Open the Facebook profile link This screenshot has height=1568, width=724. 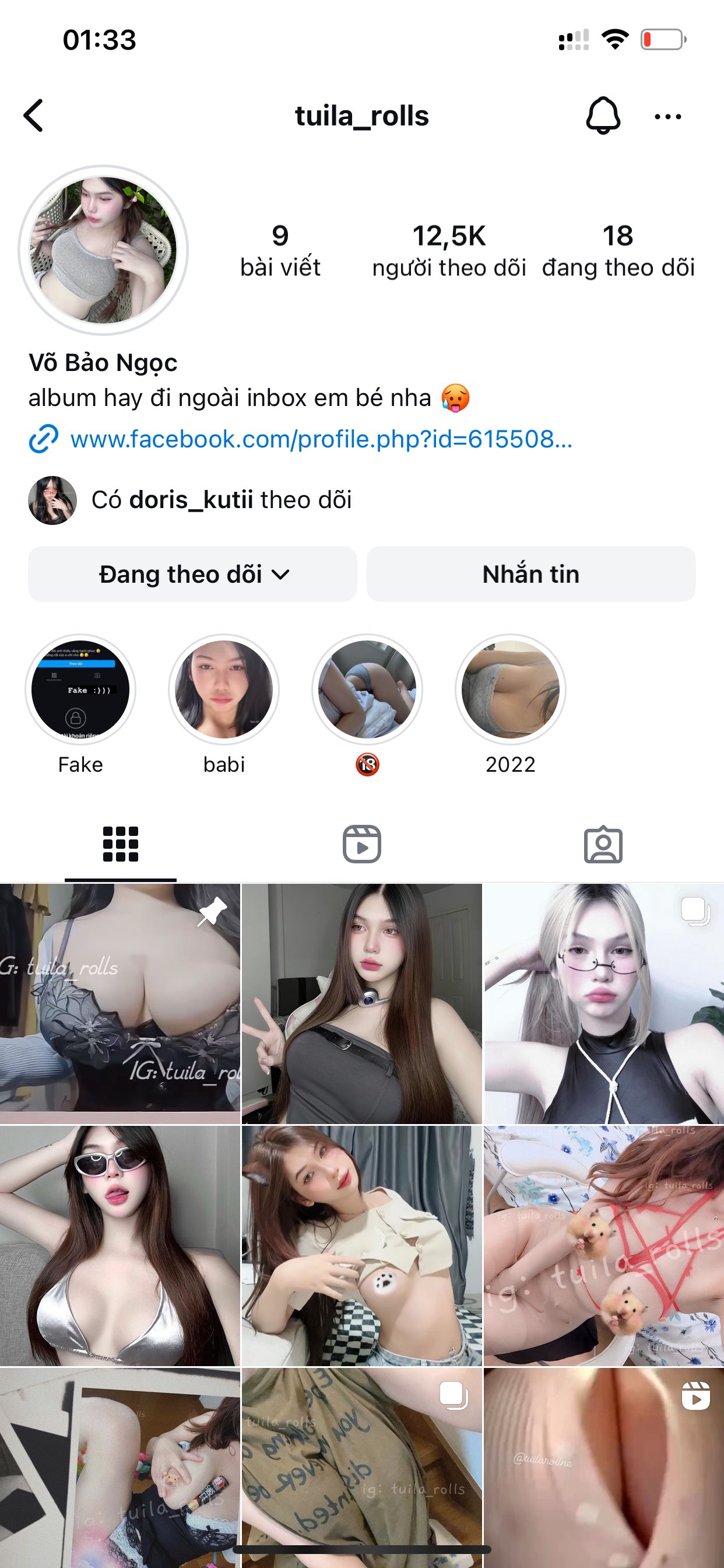tap(321, 439)
